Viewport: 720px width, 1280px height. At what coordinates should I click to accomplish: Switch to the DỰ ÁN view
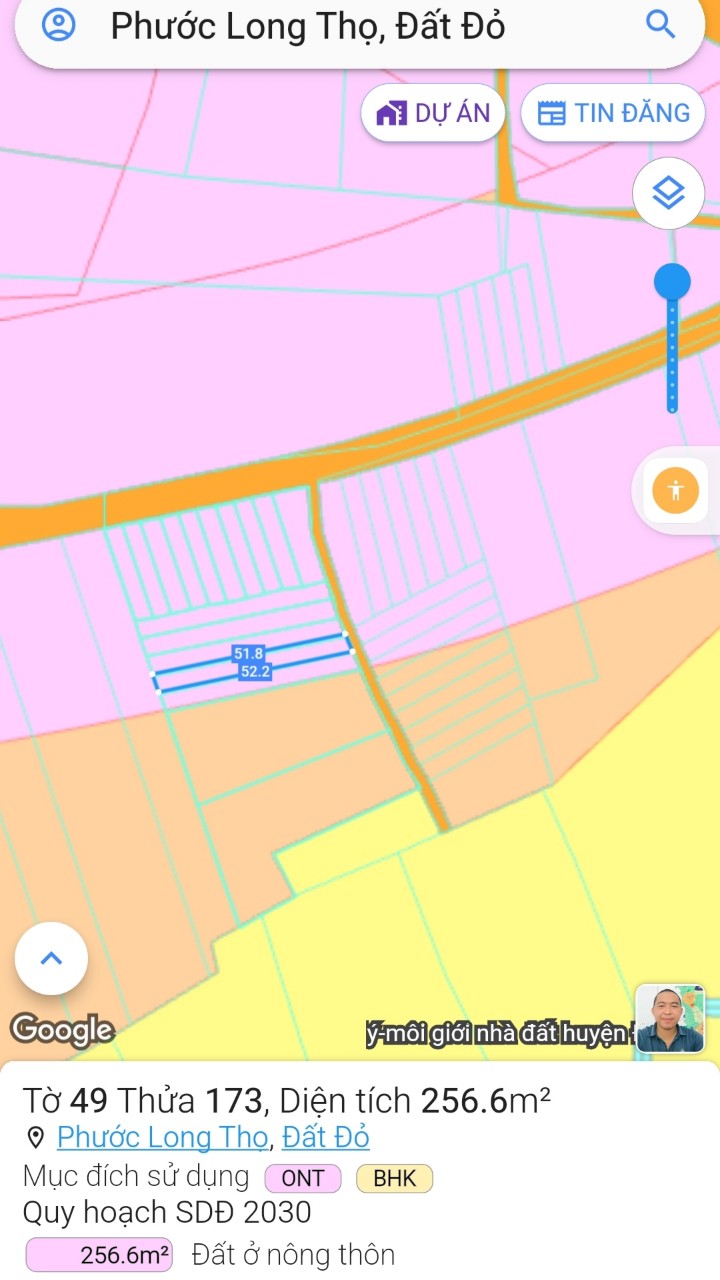[432, 112]
